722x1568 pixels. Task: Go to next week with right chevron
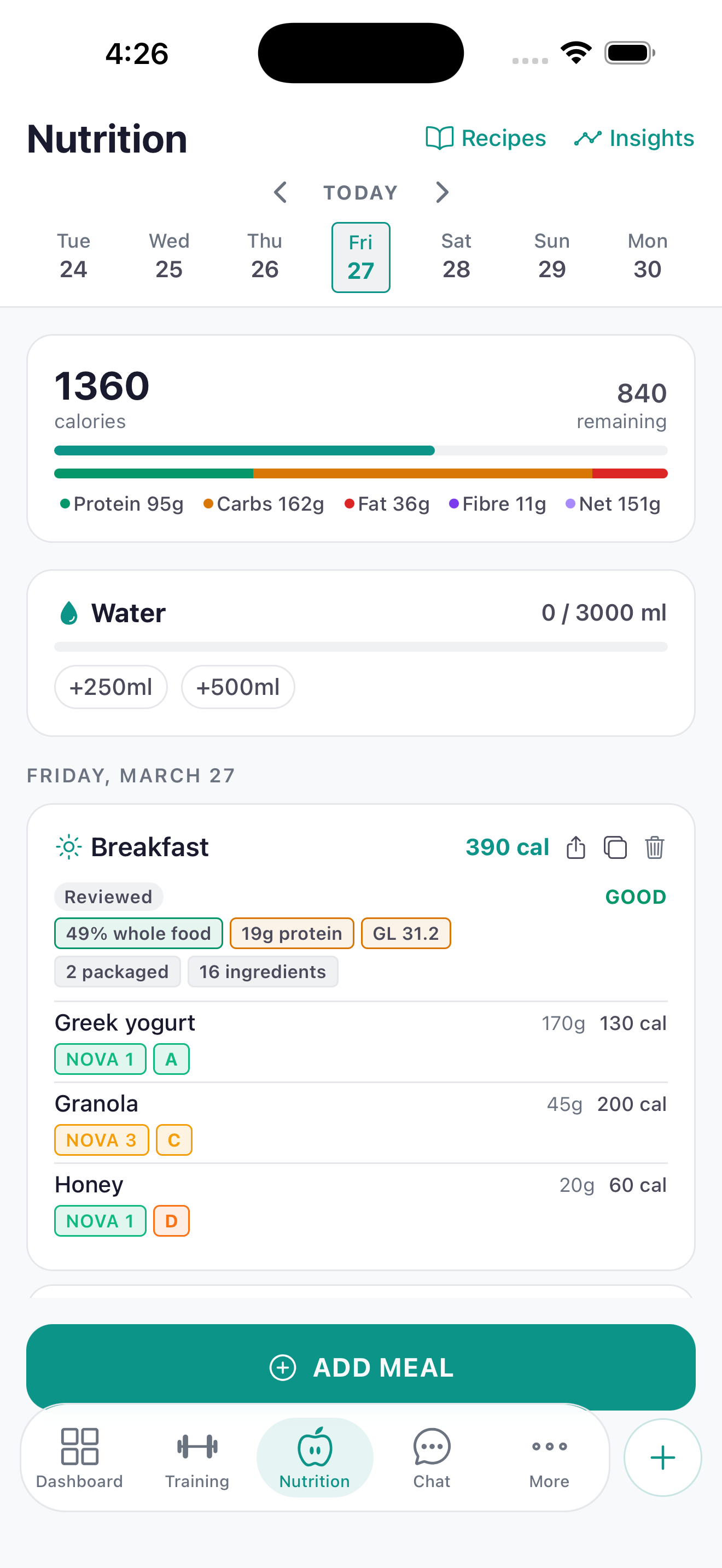click(441, 192)
